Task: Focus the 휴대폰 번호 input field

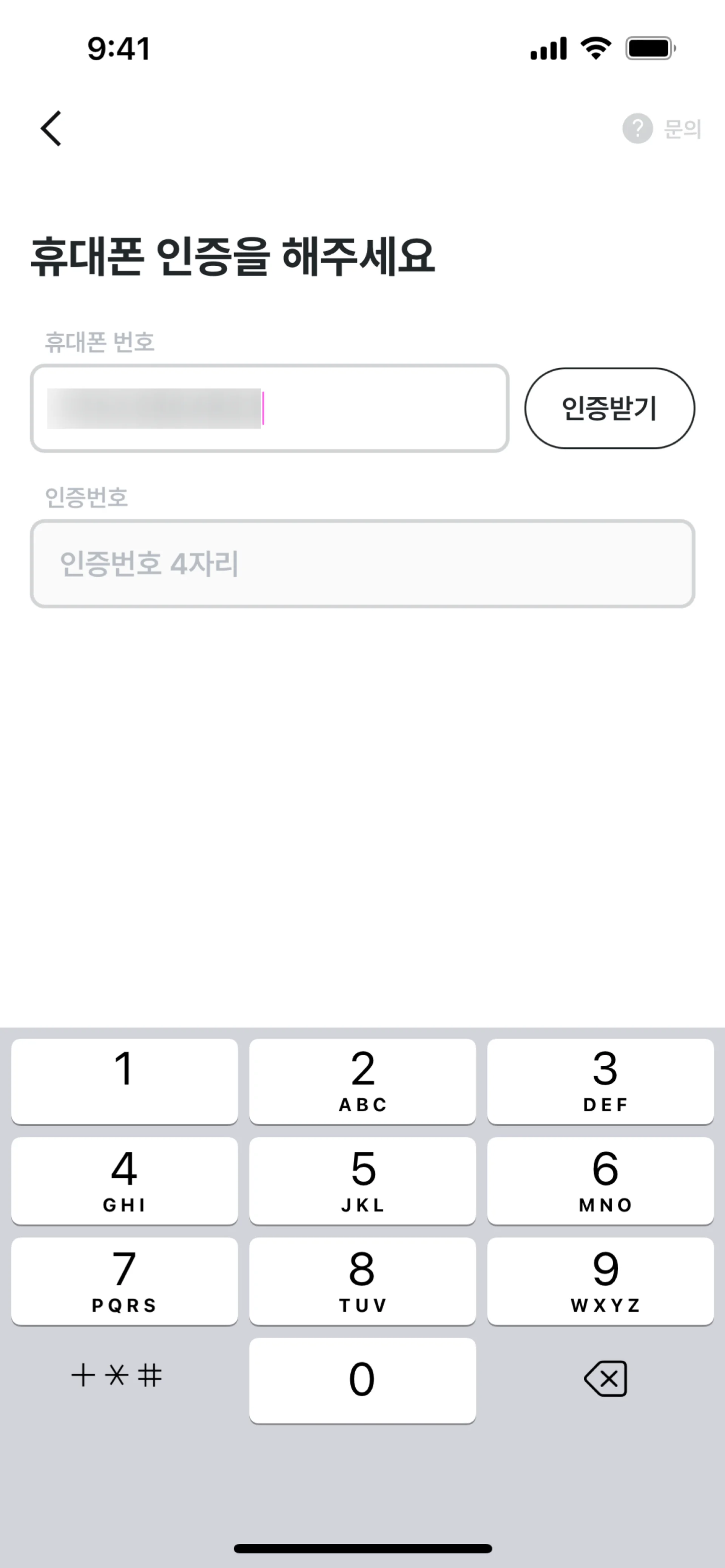Action: [269, 408]
